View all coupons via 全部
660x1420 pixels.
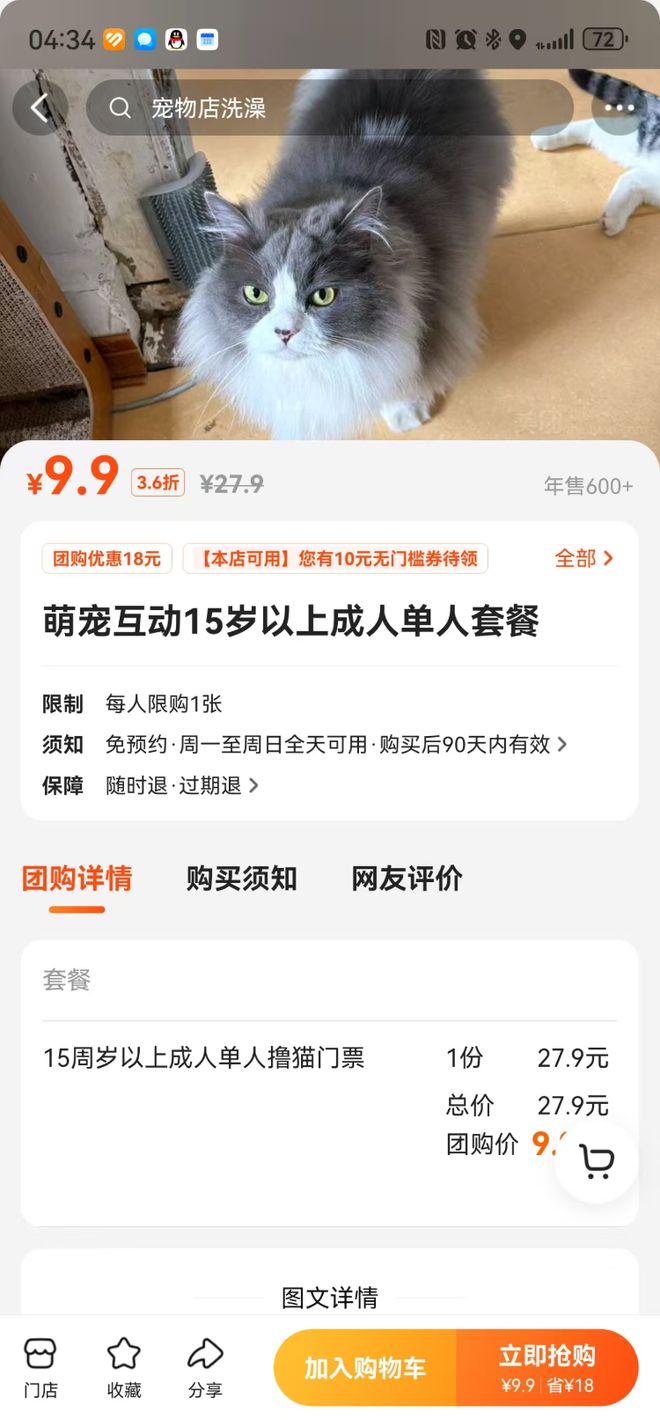[584, 558]
